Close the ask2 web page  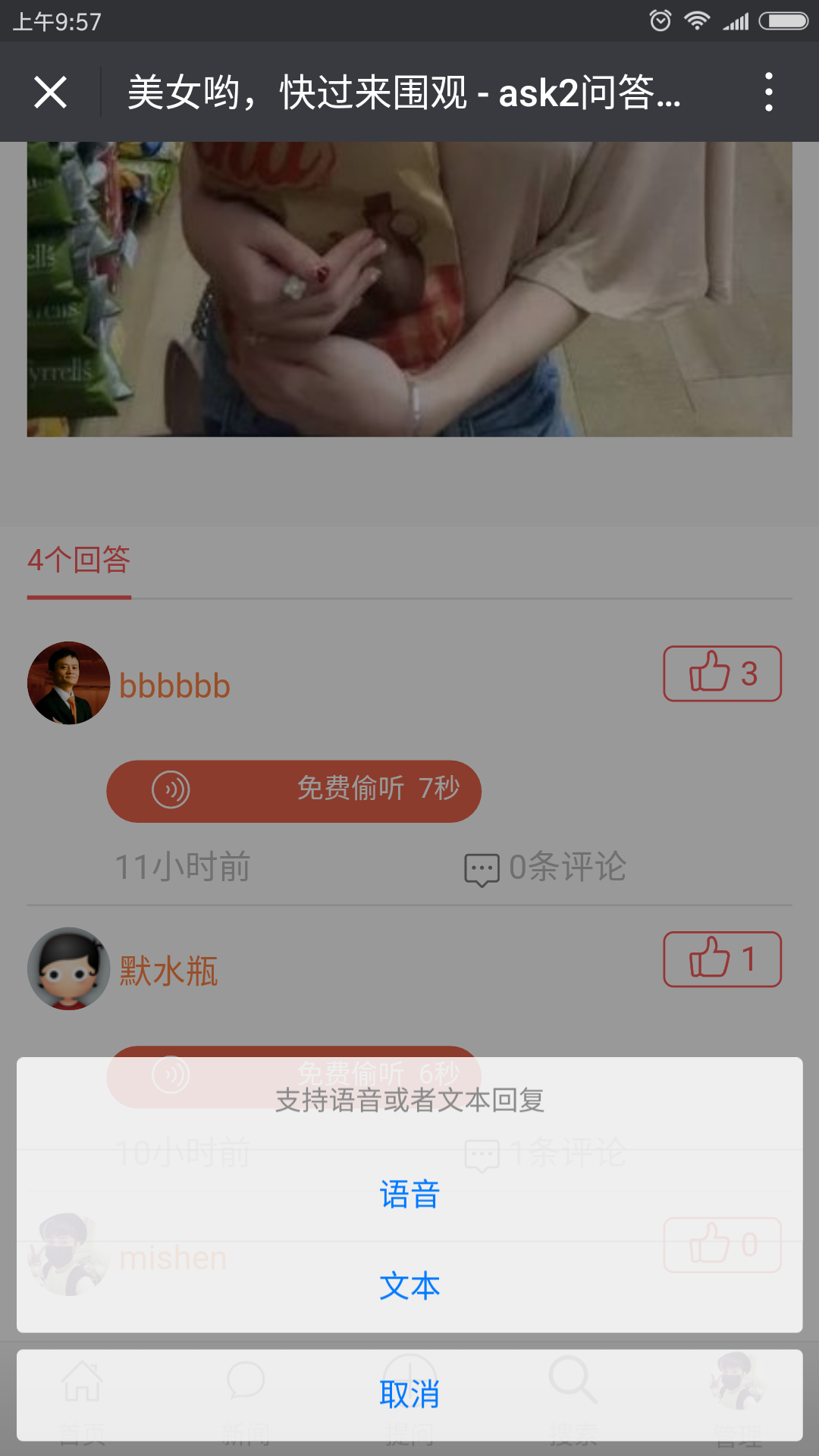pyautogui.click(x=50, y=93)
